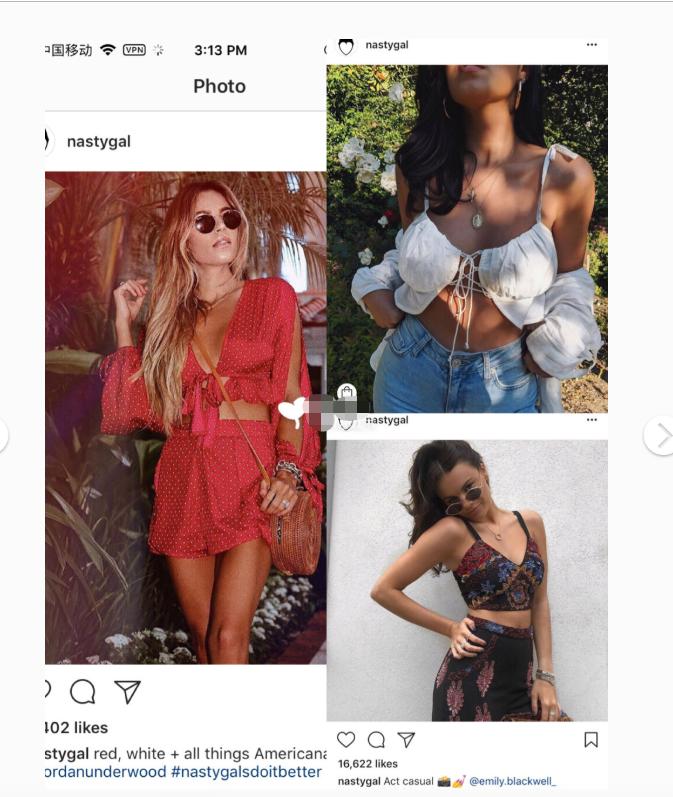Go to the next image with right arrow

[660, 436]
